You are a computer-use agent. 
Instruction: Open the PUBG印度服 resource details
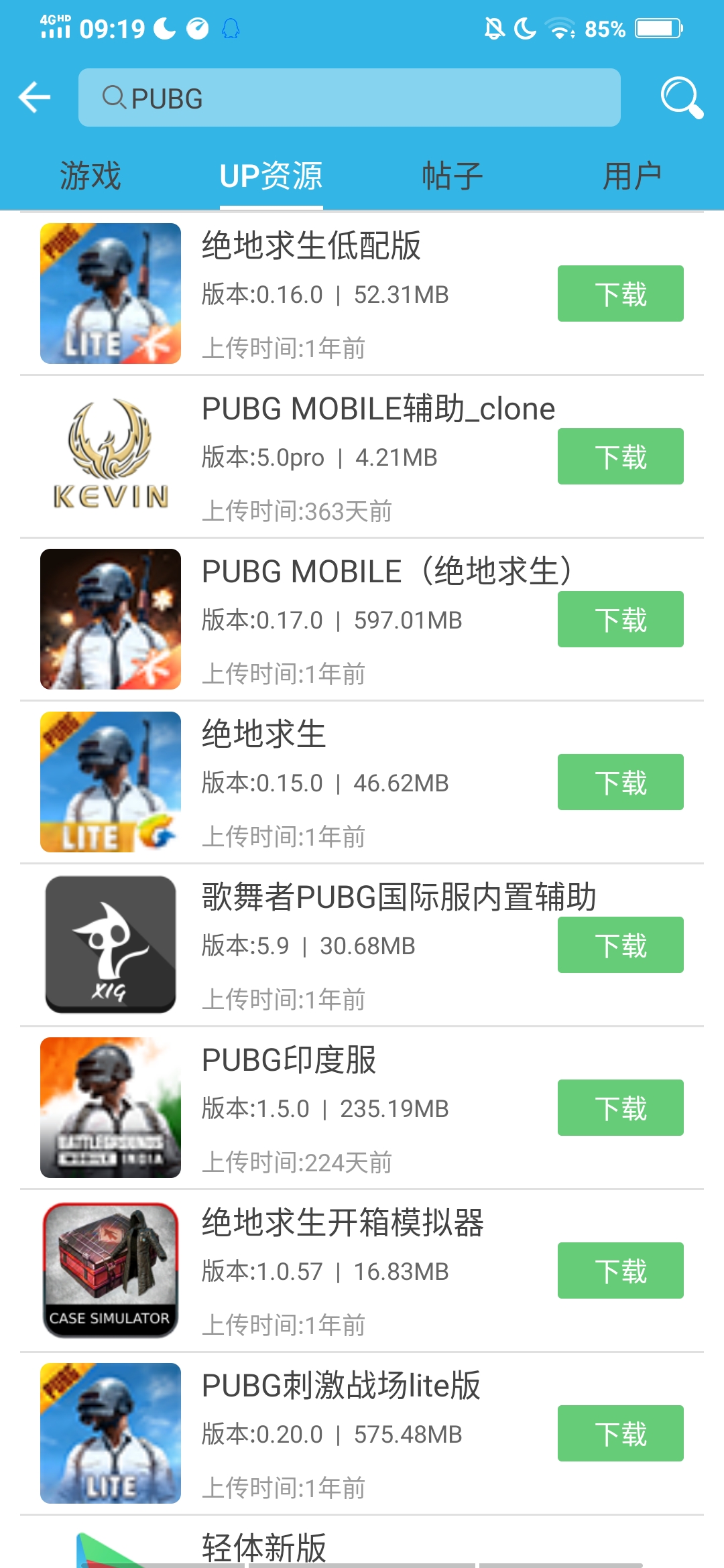290,1060
